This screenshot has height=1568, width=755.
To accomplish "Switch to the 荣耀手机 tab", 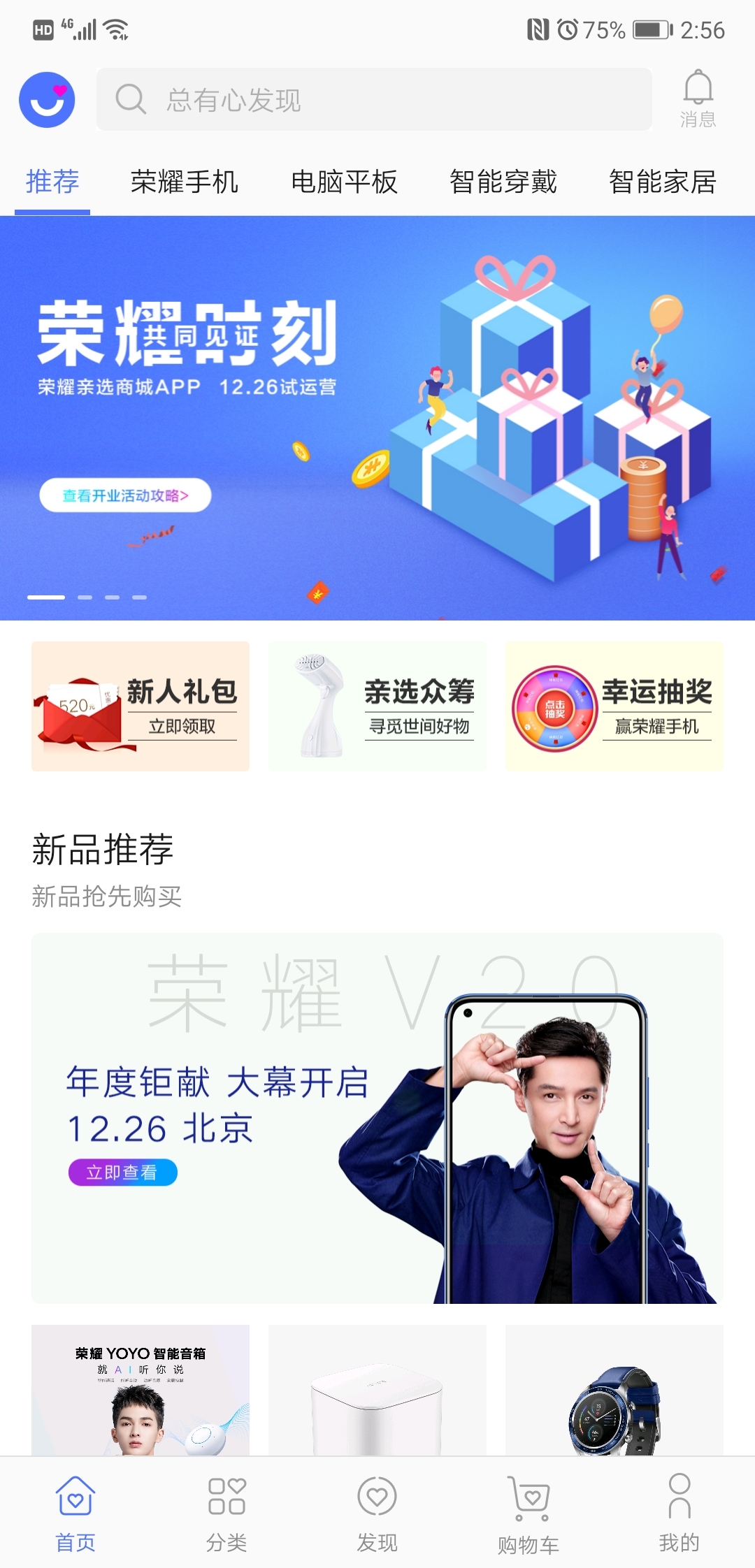I will click(185, 182).
